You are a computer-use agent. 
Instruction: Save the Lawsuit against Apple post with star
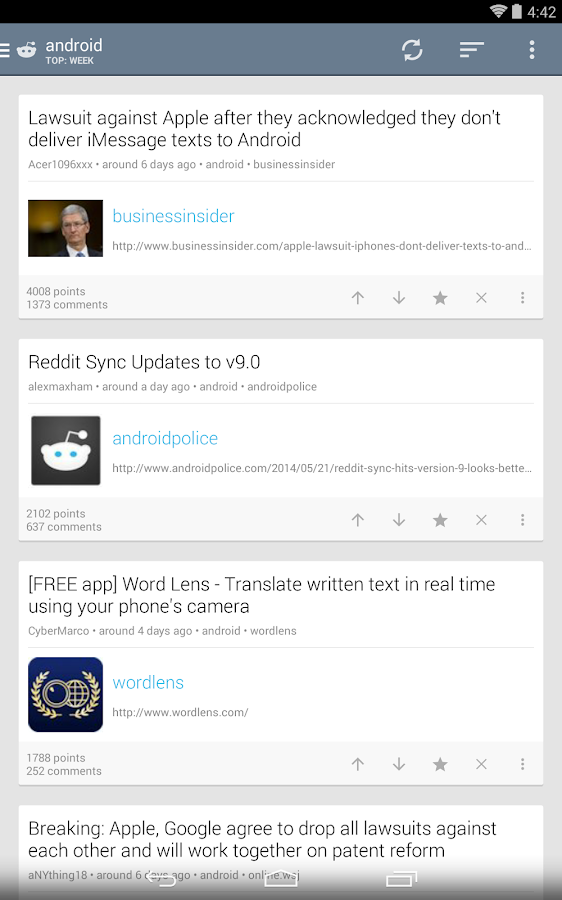440,297
